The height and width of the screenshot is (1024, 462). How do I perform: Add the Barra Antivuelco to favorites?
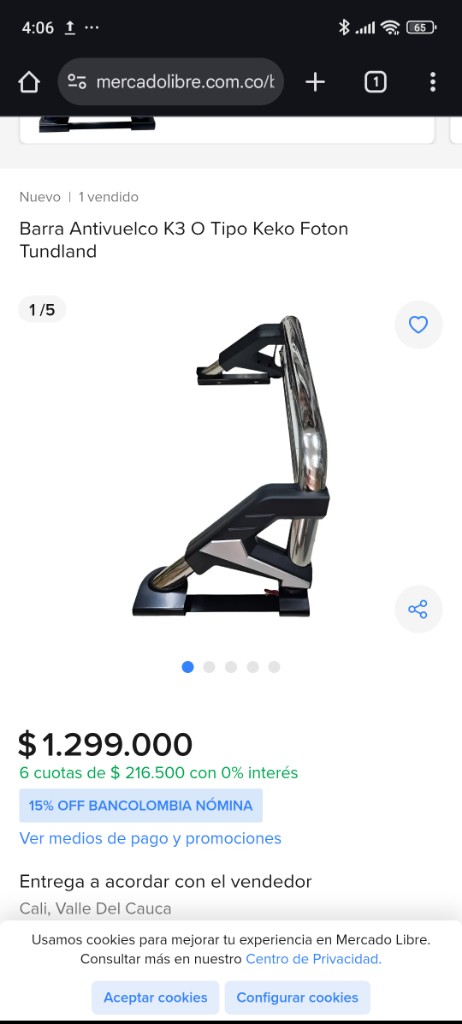click(418, 325)
